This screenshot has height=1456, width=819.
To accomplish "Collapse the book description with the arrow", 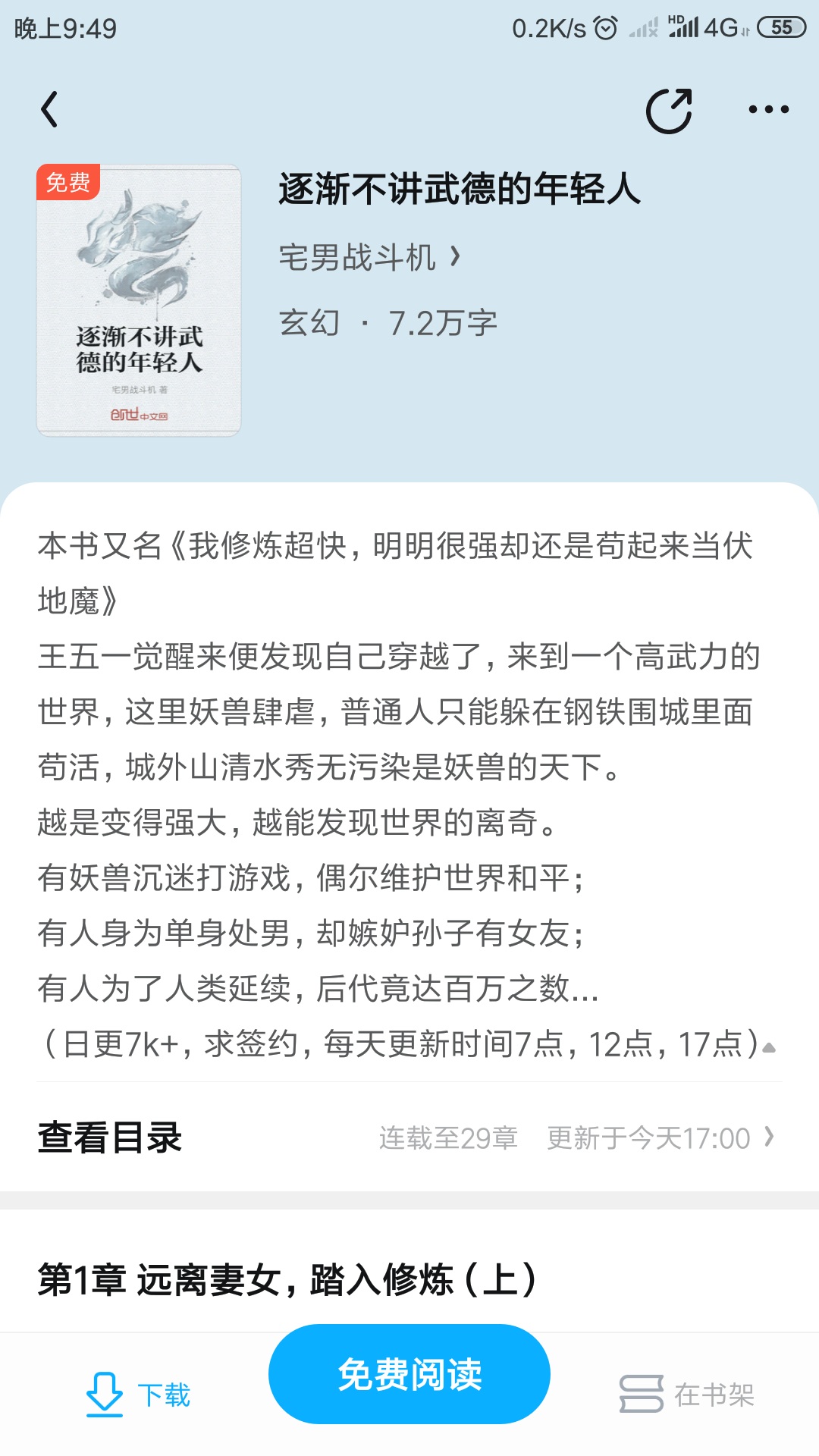I will coord(769,1048).
